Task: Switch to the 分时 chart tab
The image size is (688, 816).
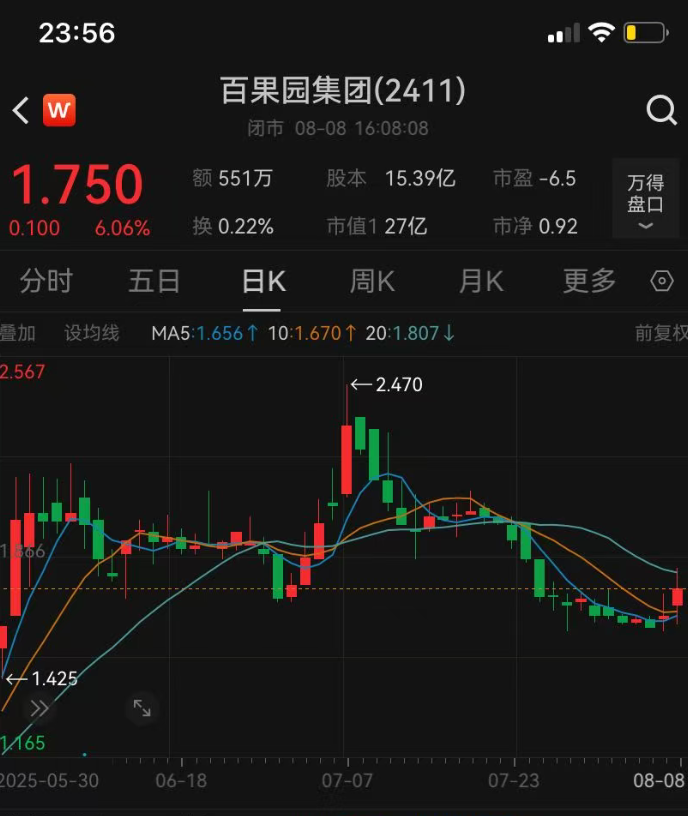Action: (46, 282)
